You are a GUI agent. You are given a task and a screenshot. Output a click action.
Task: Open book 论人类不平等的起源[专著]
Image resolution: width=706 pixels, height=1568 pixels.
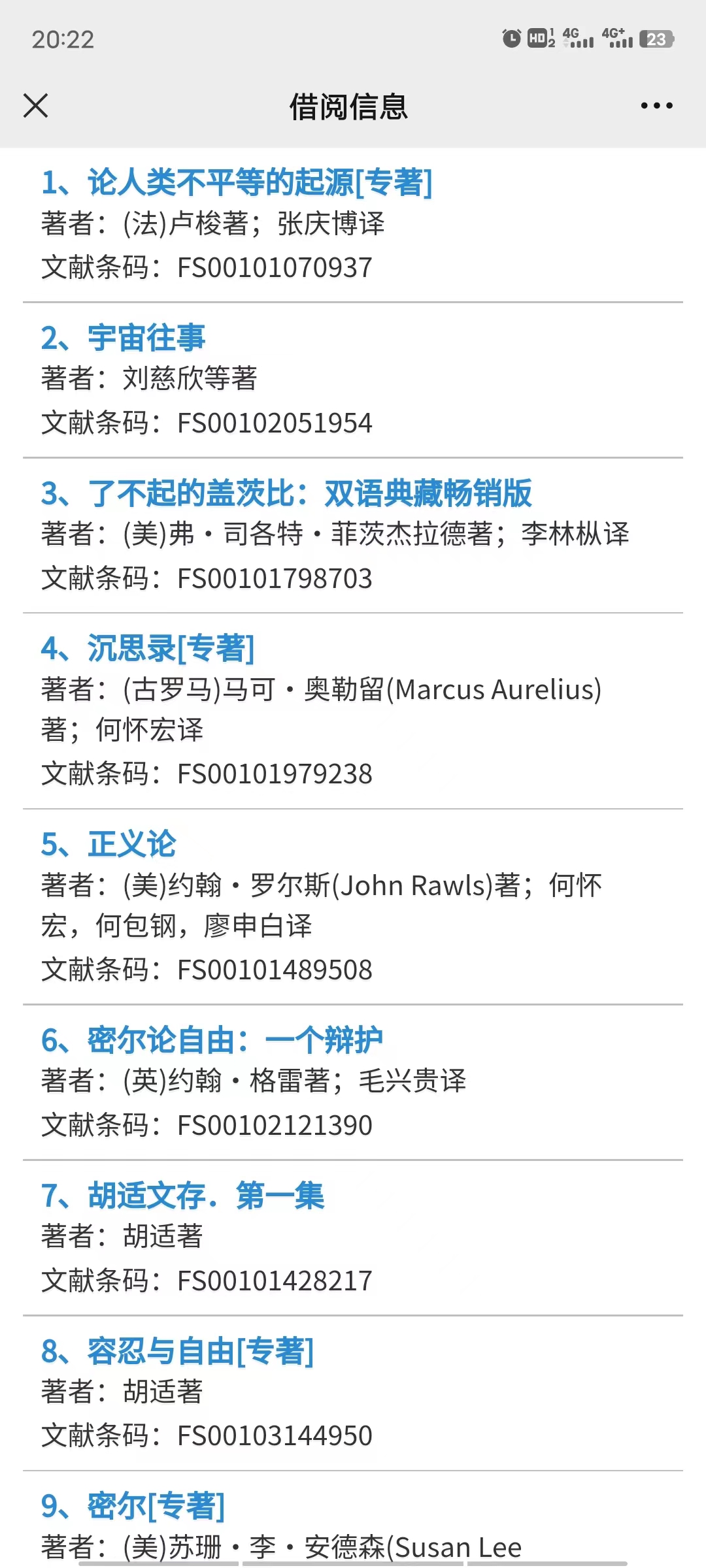(x=237, y=182)
